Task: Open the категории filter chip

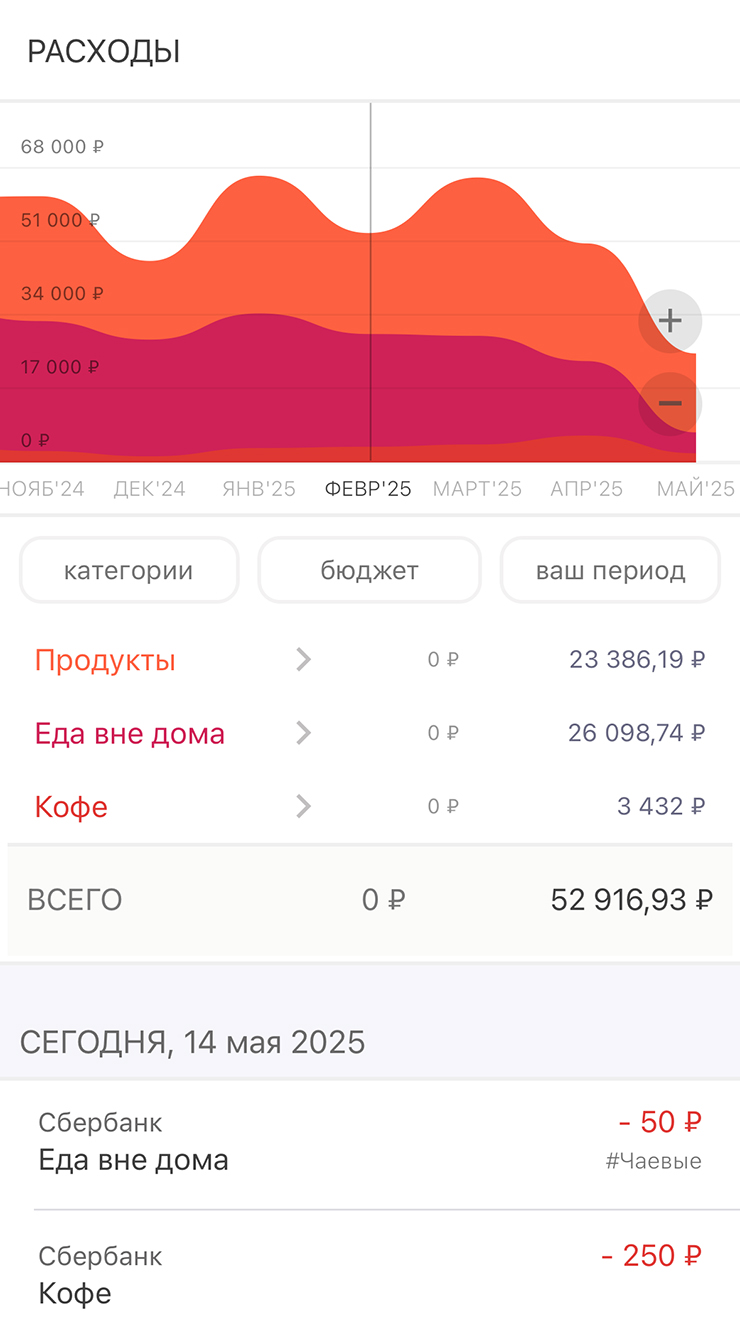Action: pos(129,571)
